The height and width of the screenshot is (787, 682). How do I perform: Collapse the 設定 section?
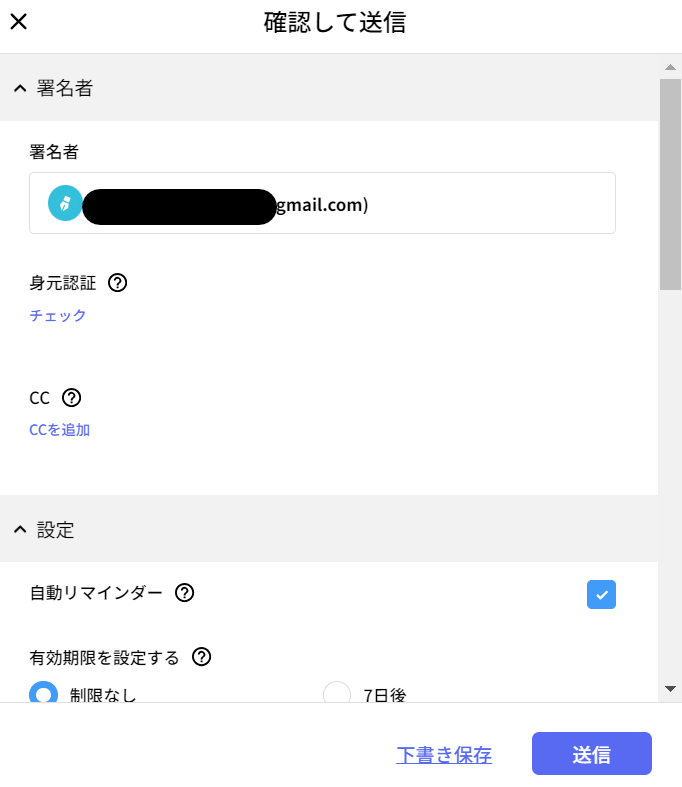pos(19,529)
